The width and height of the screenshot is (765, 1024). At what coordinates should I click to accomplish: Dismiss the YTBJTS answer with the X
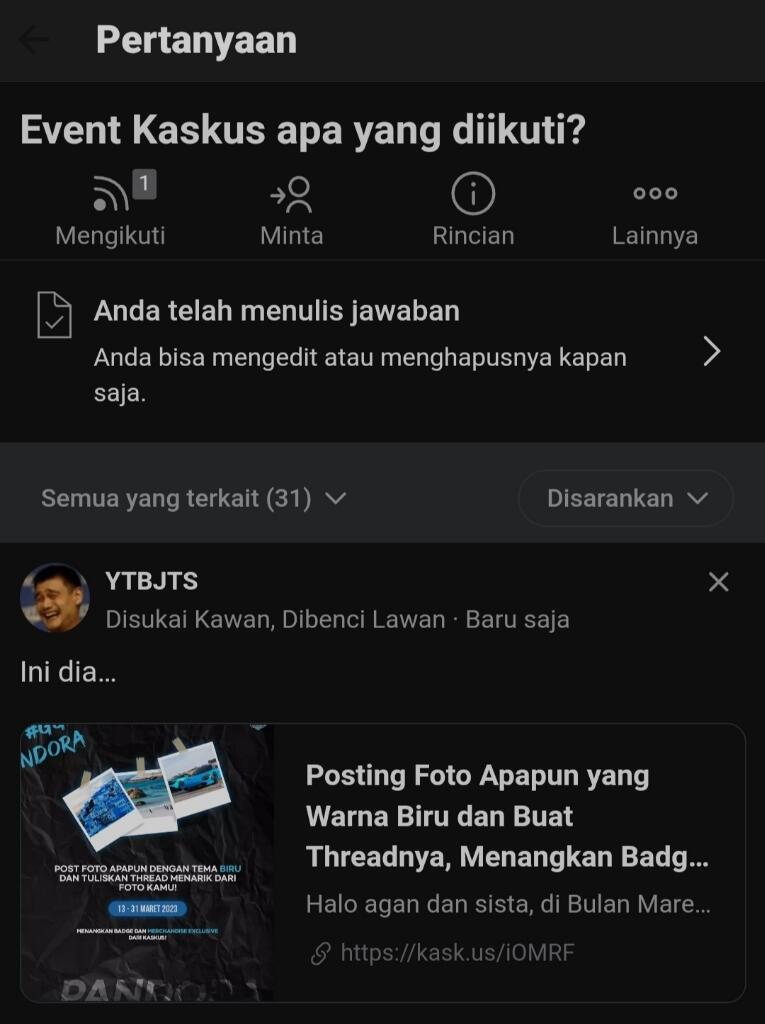719,581
